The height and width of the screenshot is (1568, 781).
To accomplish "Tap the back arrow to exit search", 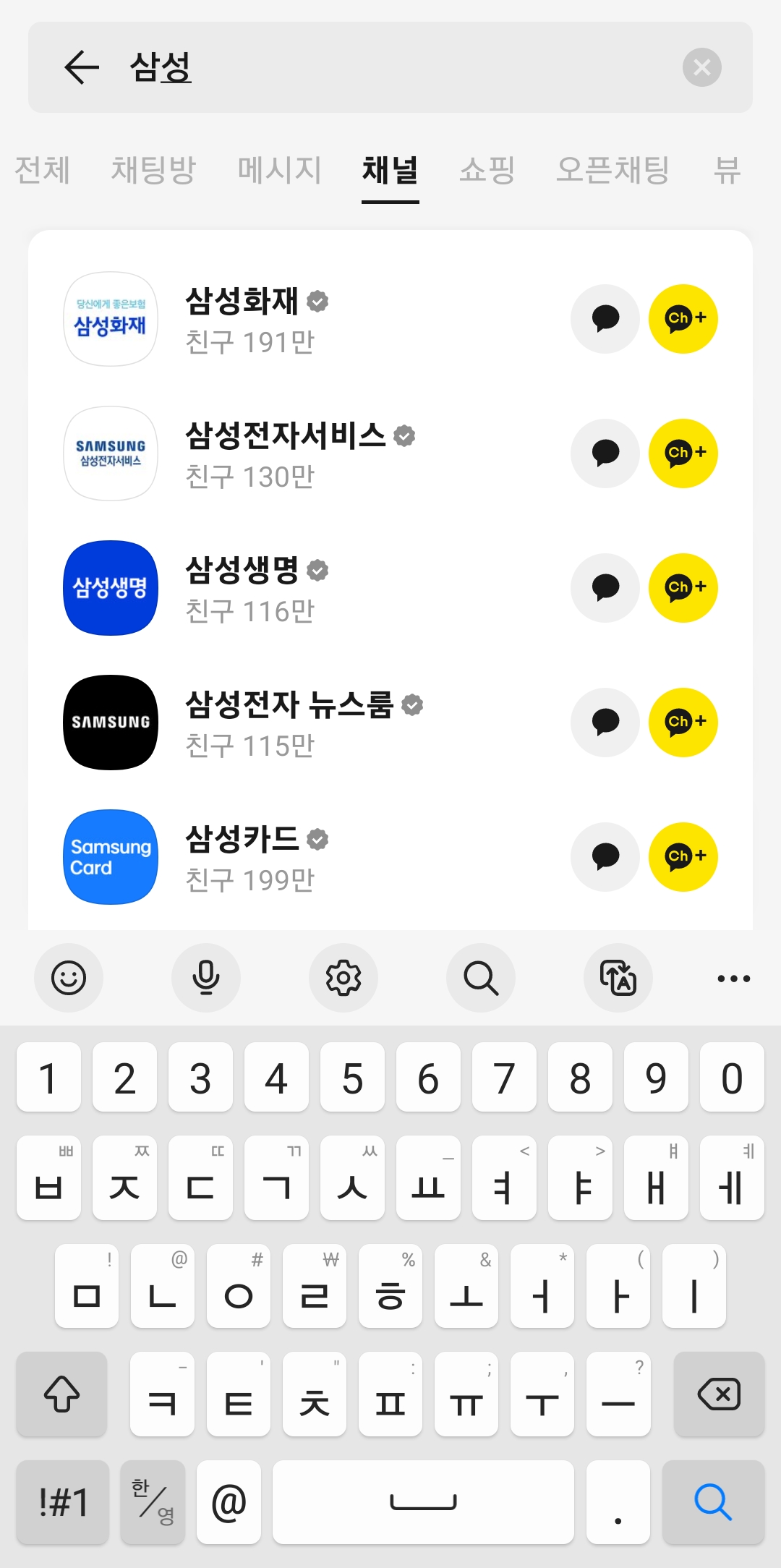I will pyautogui.click(x=81, y=67).
